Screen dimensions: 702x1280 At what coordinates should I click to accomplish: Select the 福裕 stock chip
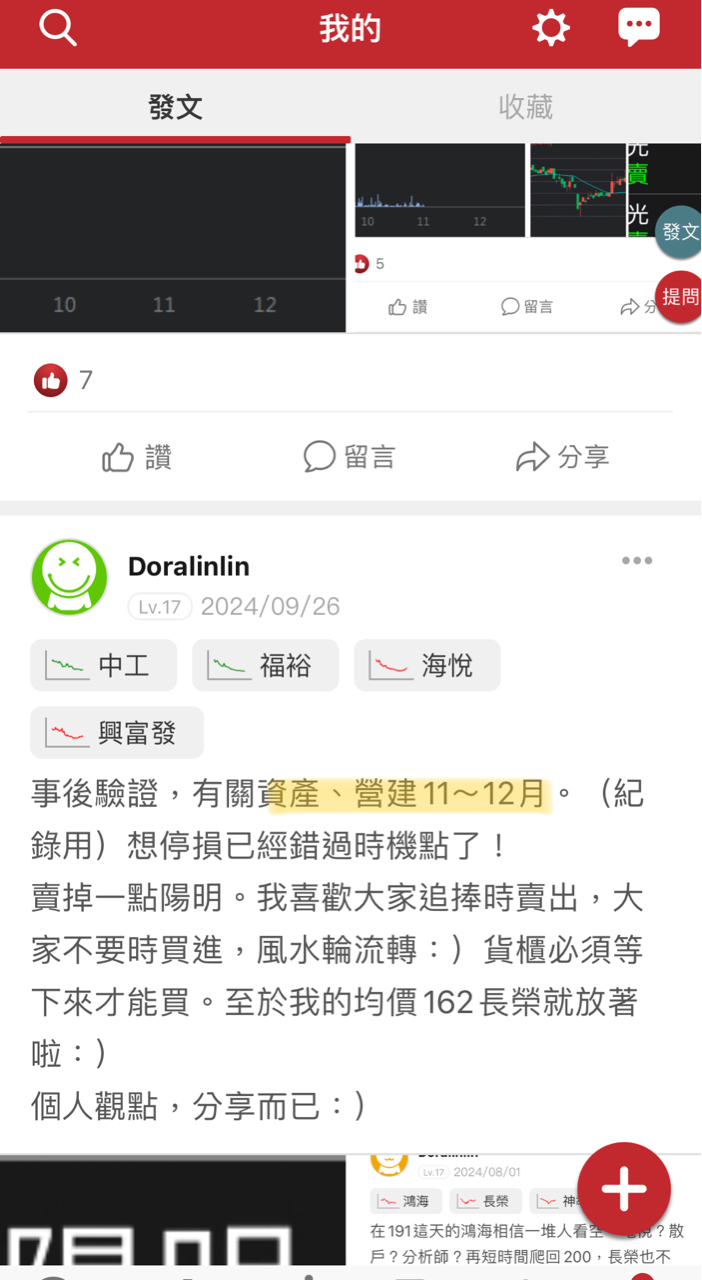(x=265, y=665)
